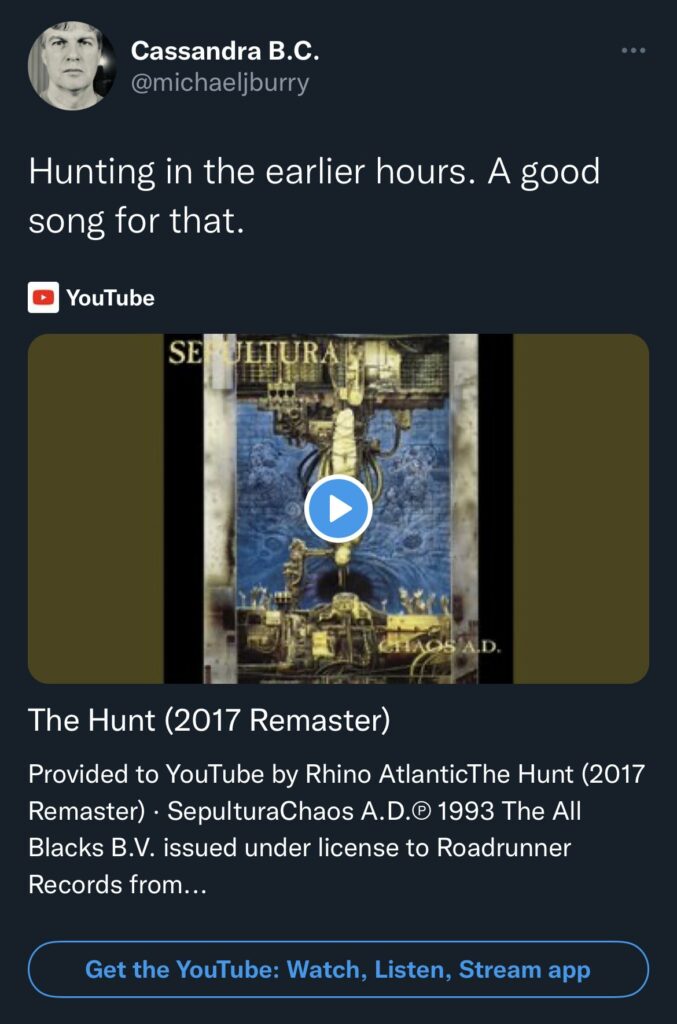This screenshot has width=677, height=1024.
Task: Open the tweet's three-dot overflow menu
Action: 633,51
